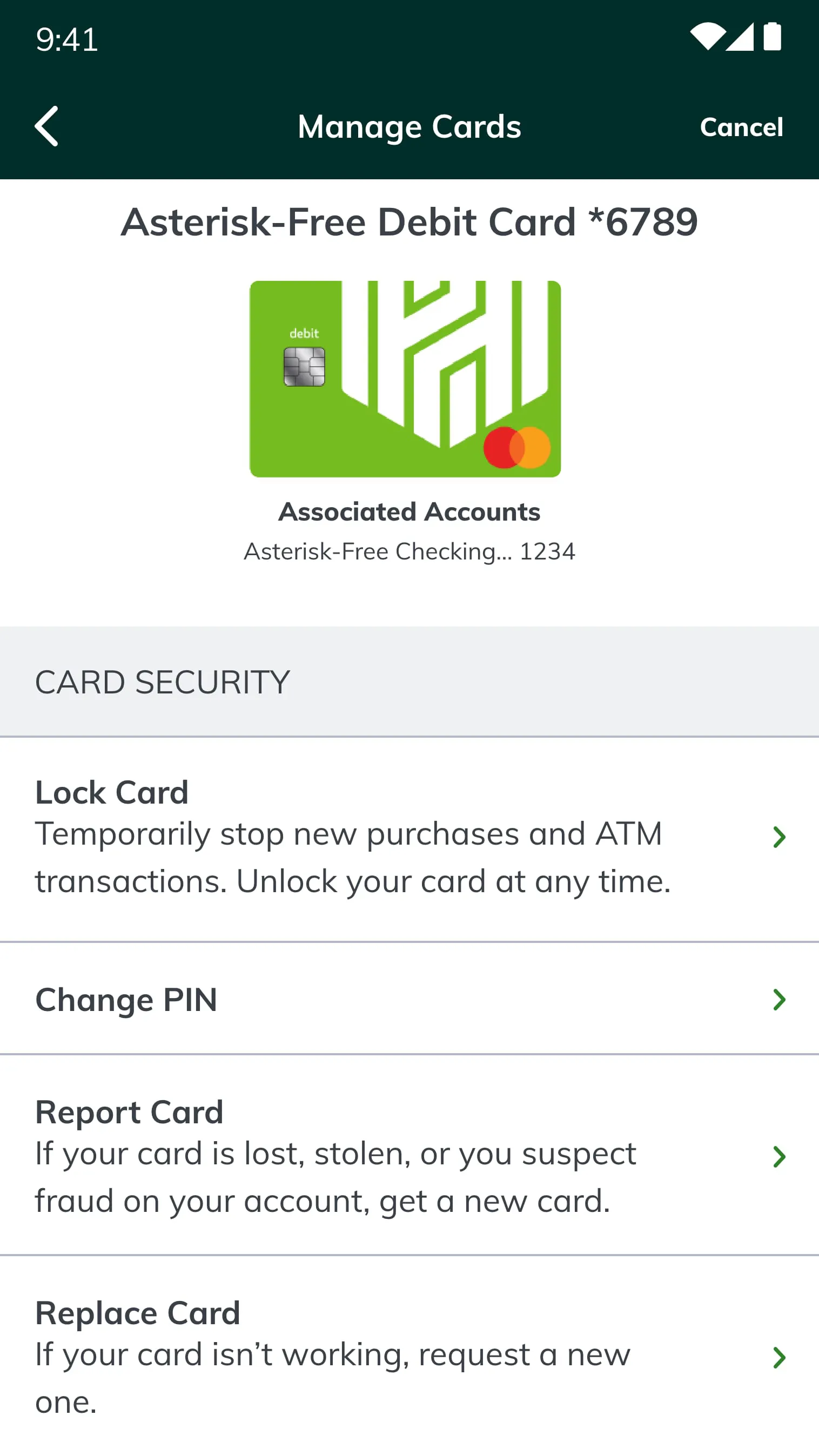The image size is (819, 1456).
Task: Click the battery status icon
Action: click(774, 36)
